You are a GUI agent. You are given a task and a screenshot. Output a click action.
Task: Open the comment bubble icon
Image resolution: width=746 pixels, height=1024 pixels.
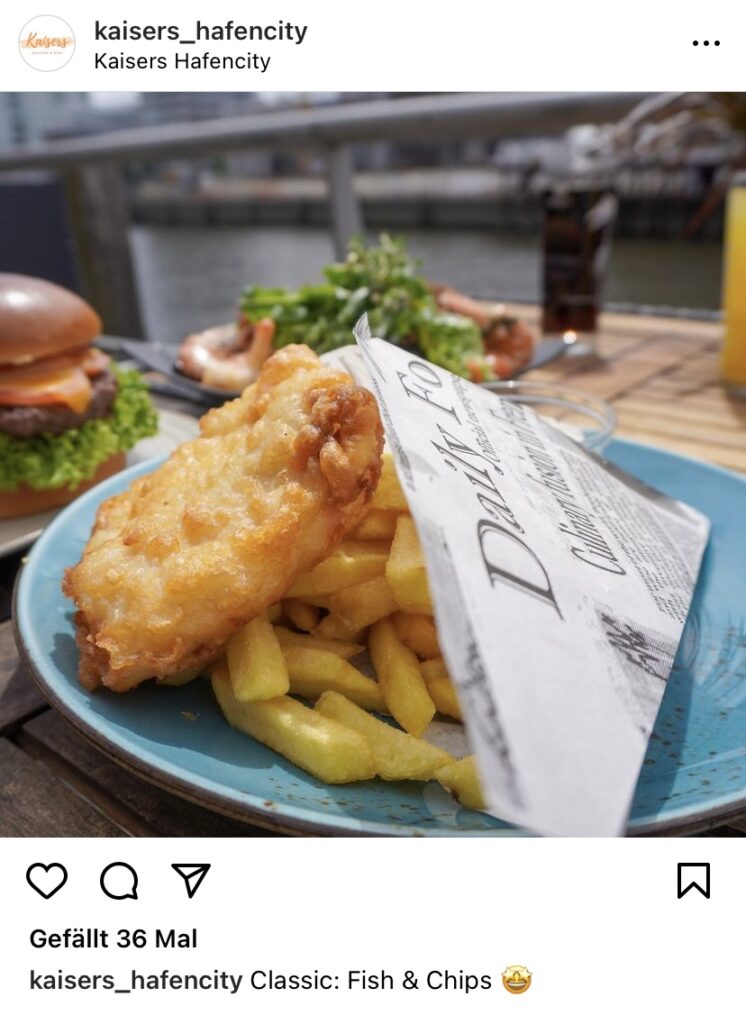coord(119,881)
